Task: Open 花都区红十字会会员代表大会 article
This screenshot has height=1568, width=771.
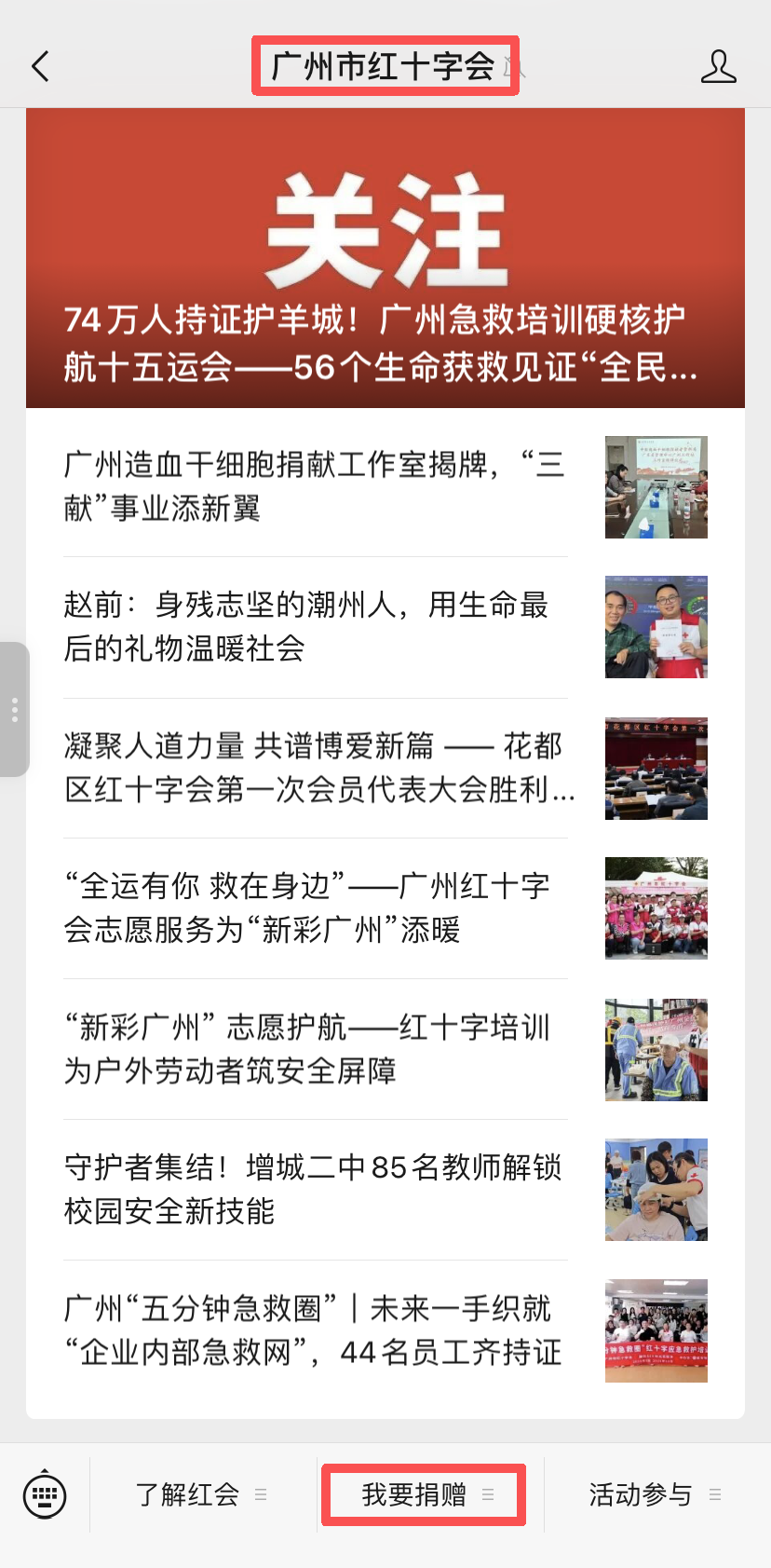Action: click(x=317, y=768)
